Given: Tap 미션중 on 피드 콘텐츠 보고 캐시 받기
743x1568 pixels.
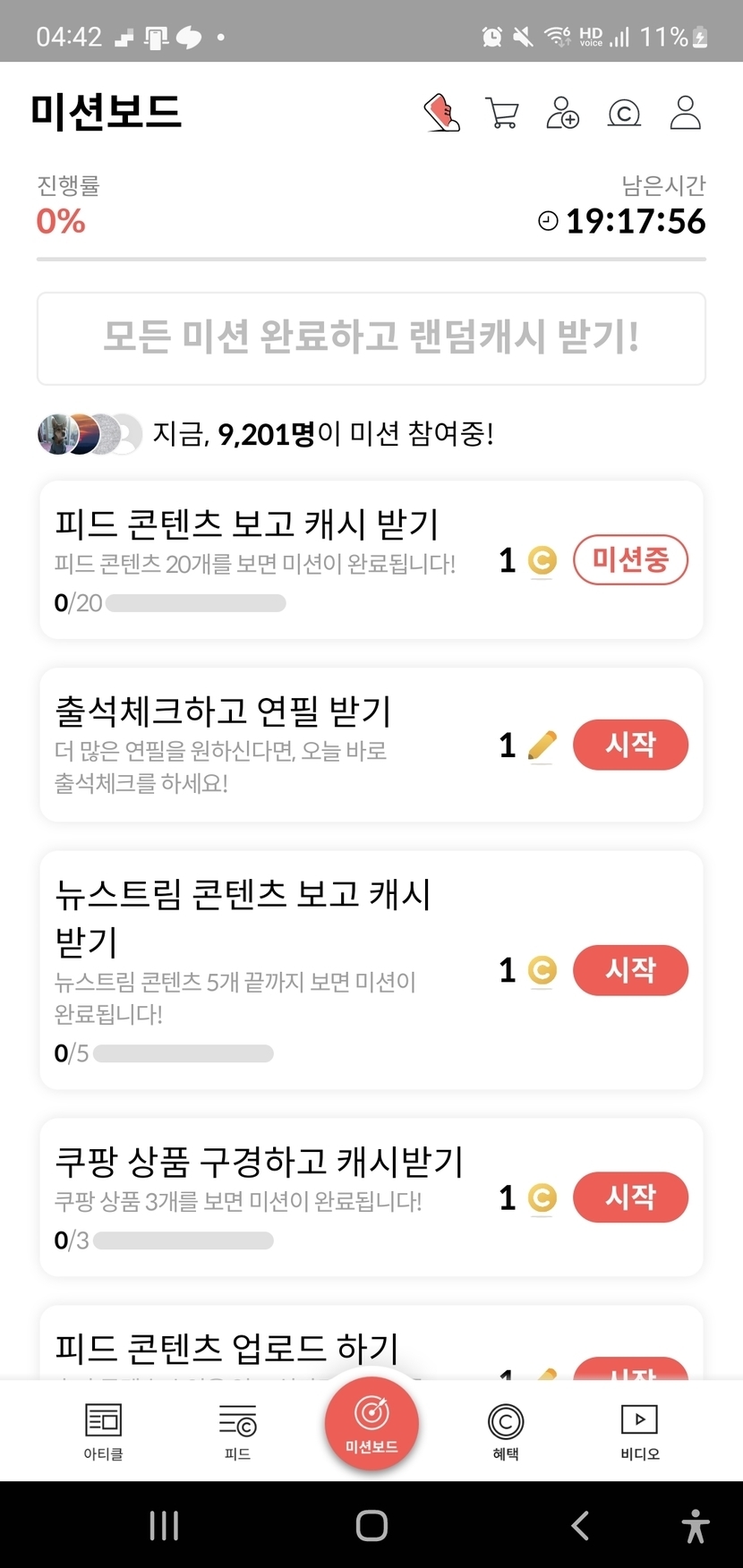Looking at the screenshot, I should pos(630,560).
